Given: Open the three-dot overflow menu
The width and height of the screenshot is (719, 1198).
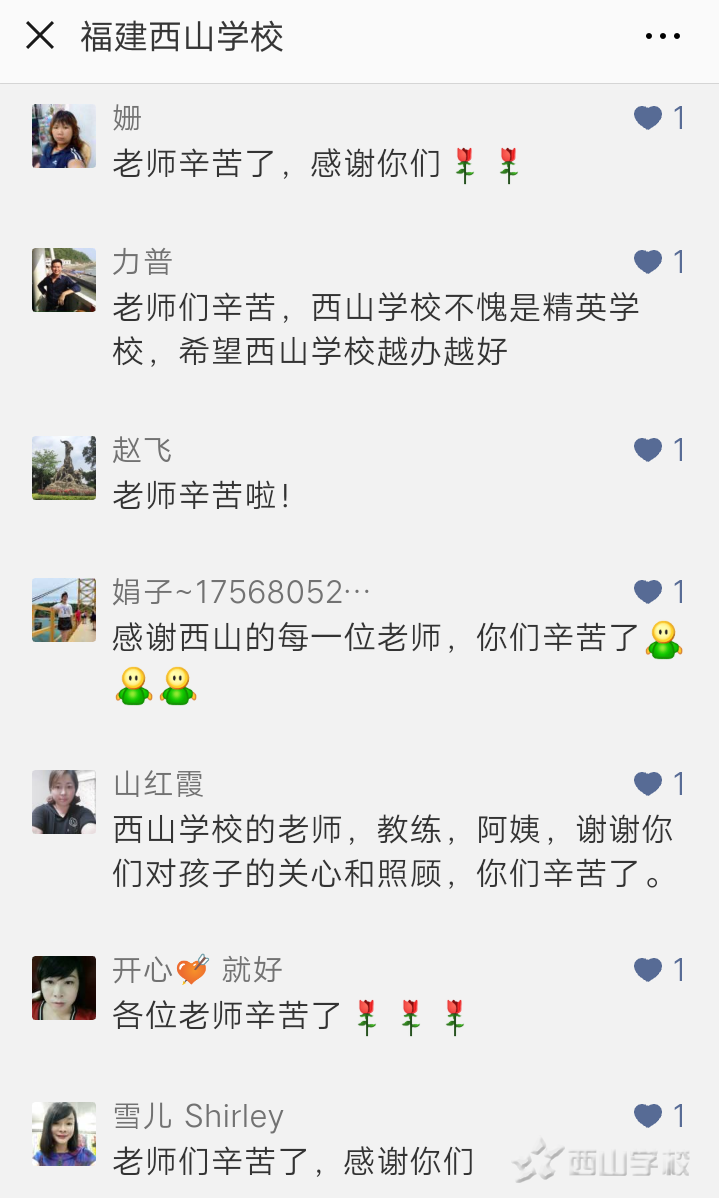Looking at the screenshot, I should click(x=662, y=37).
